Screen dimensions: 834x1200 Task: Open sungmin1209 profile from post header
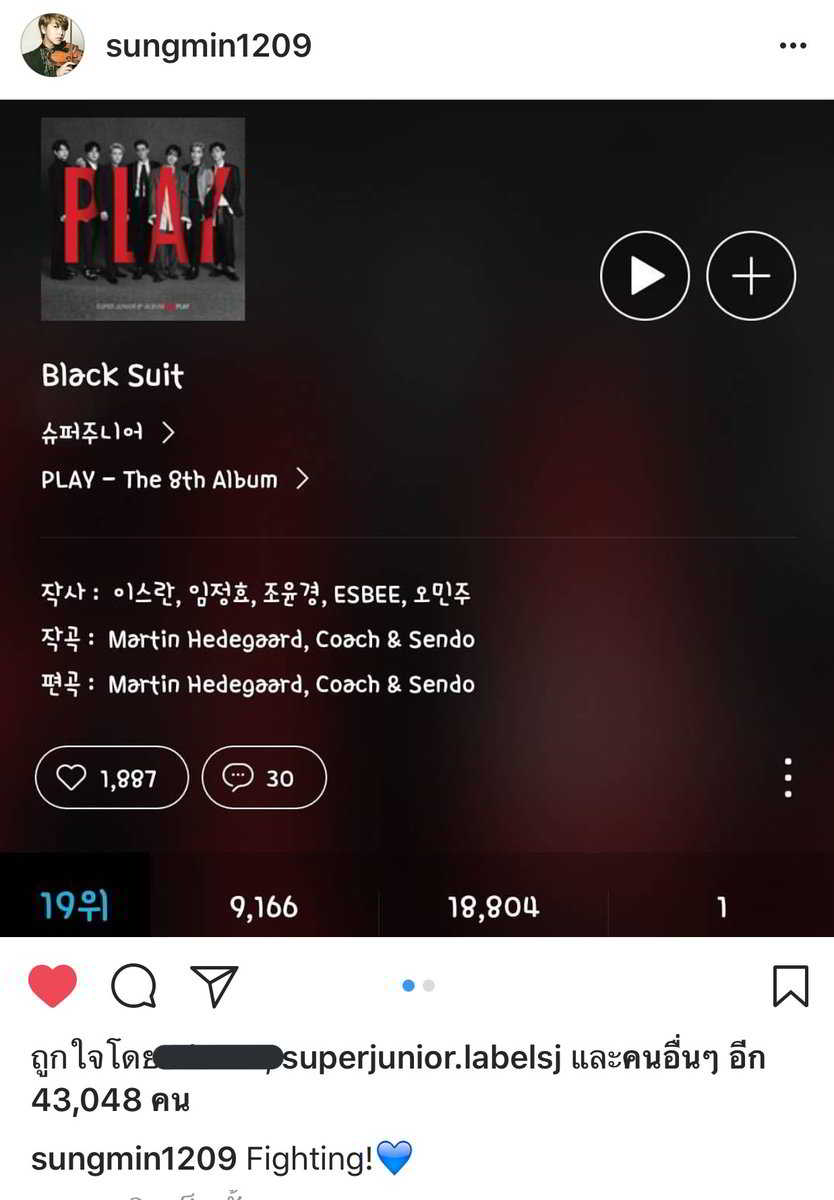coord(208,46)
